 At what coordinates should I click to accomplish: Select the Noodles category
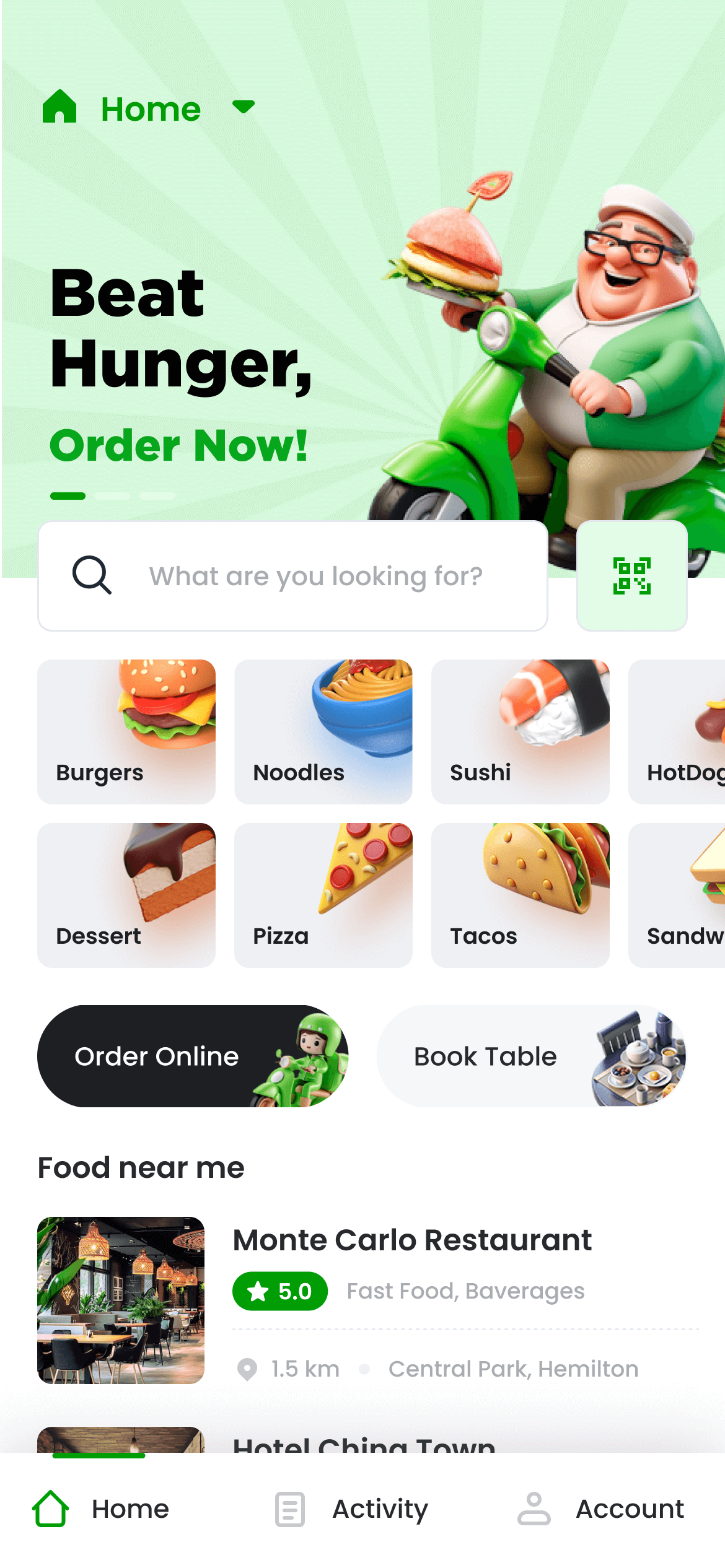click(x=323, y=731)
